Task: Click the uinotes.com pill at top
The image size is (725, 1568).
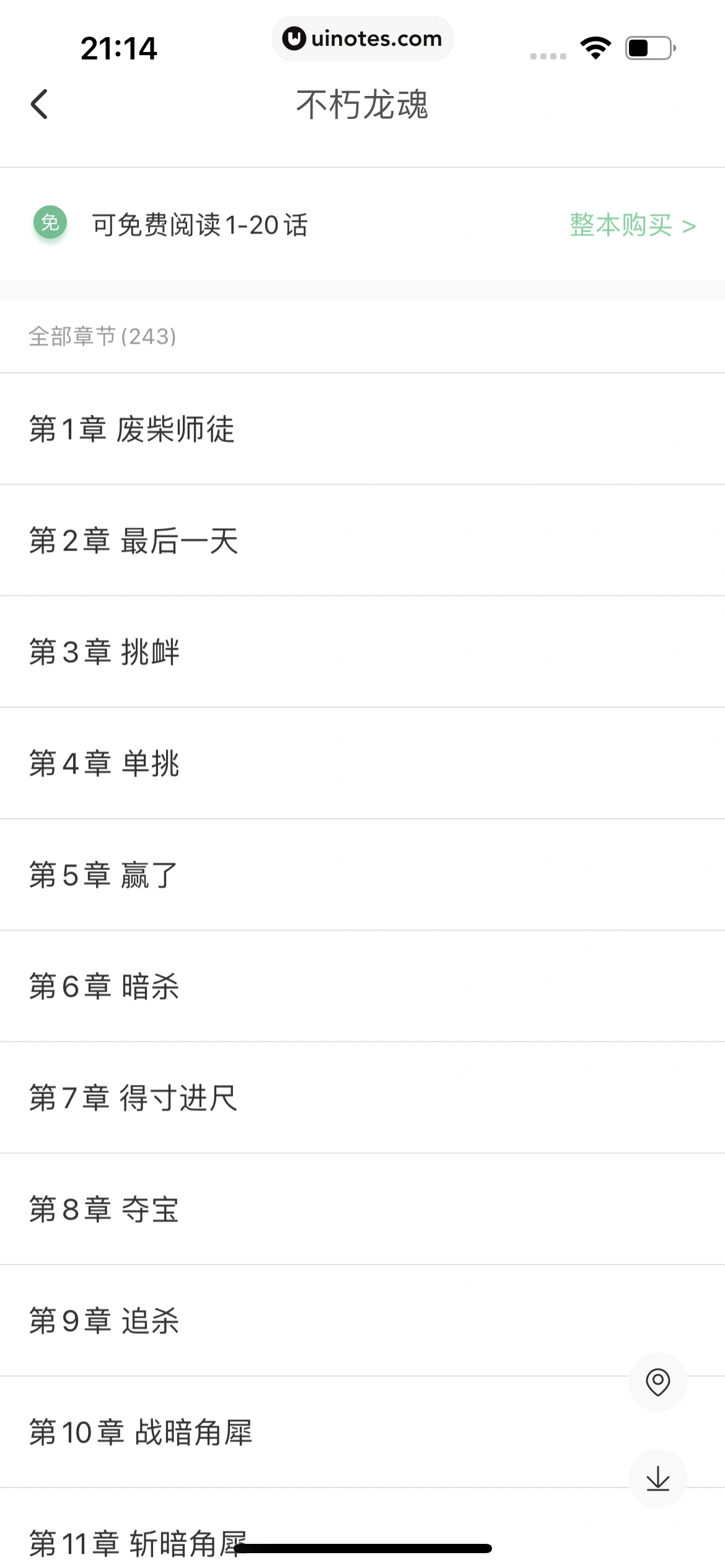Action: 362,38
